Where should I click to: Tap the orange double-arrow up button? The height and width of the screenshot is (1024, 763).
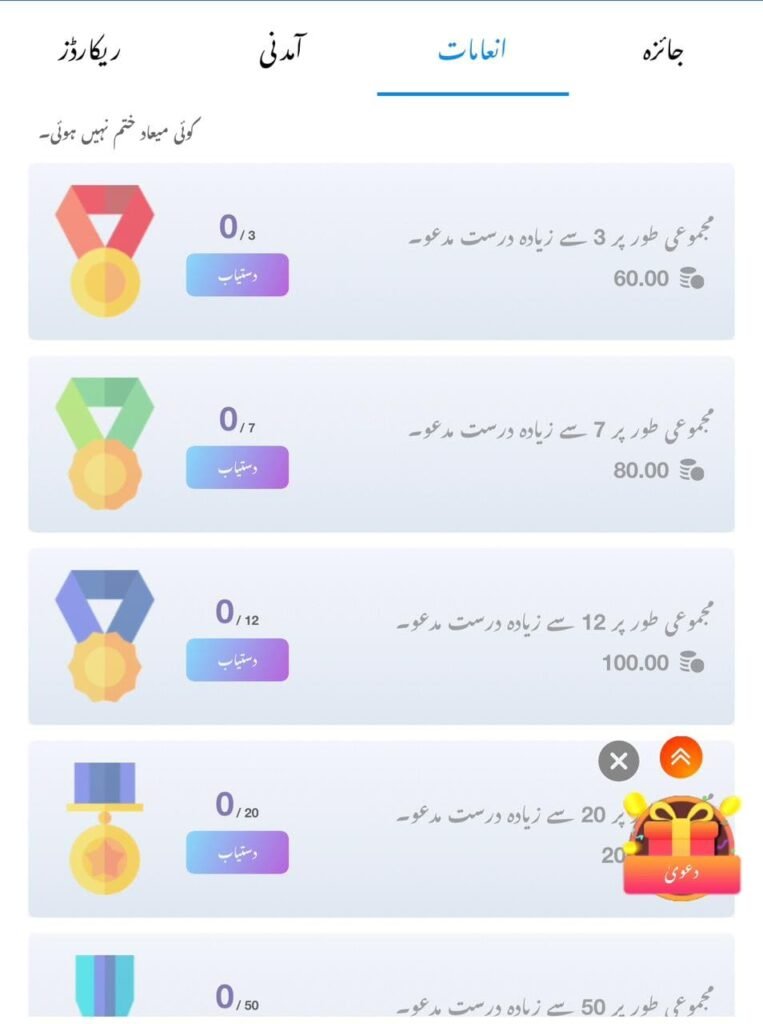[x=681, y=757]
